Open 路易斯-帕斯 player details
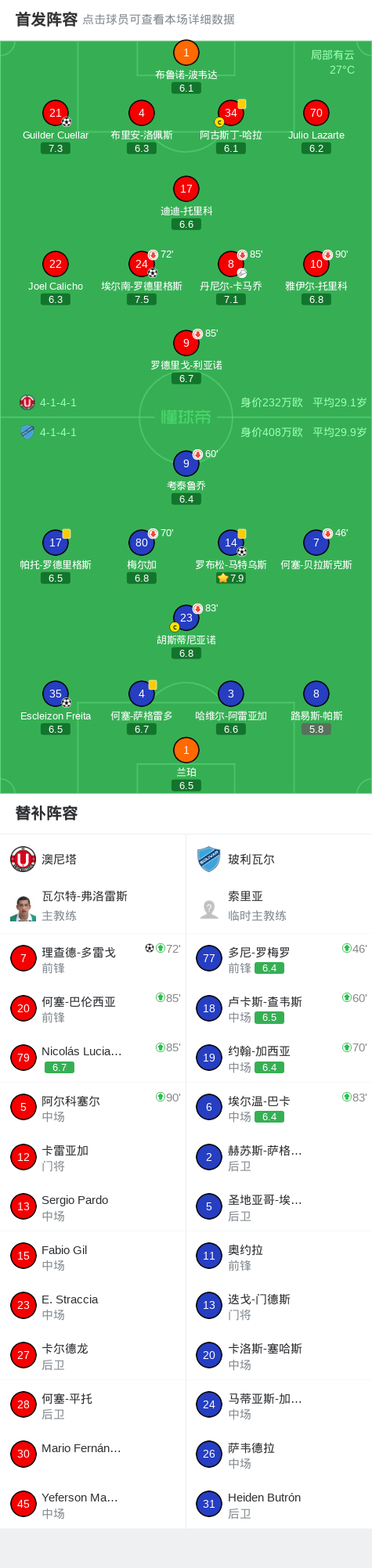This screenshot has height=1568, width=372. coord(316,708)
